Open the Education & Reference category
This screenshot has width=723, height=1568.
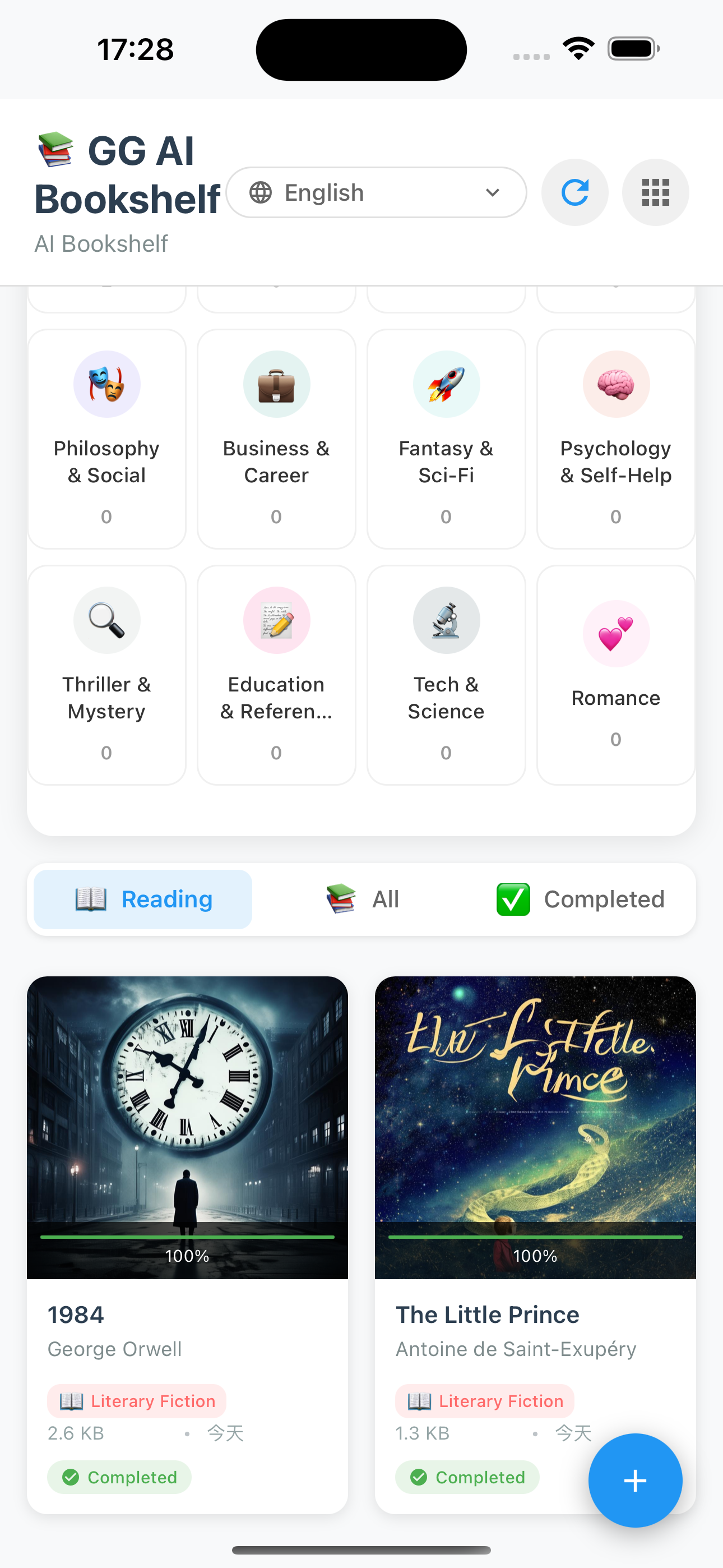coord(276,675)
